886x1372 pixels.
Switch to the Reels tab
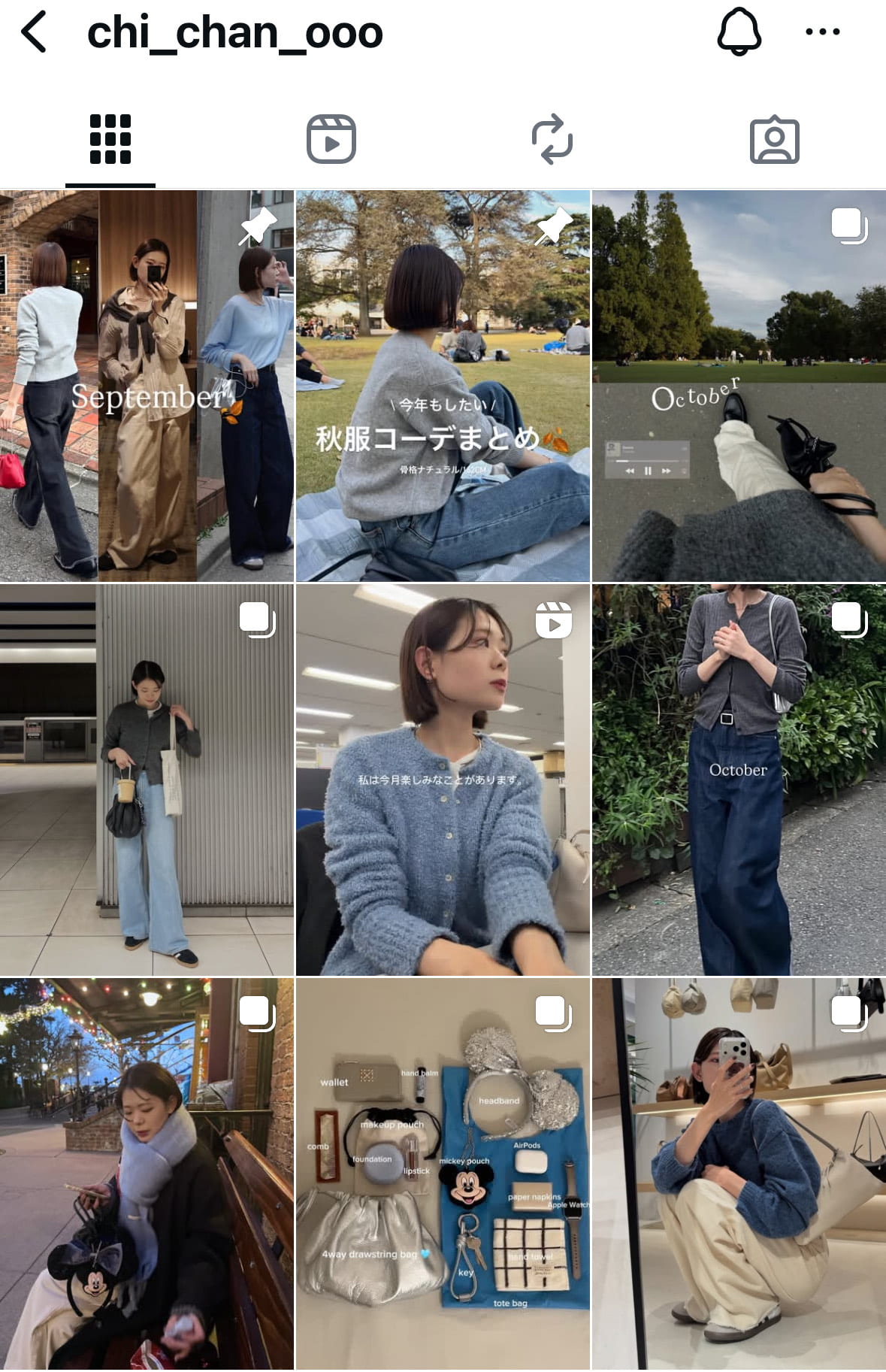tap(331, 139)
